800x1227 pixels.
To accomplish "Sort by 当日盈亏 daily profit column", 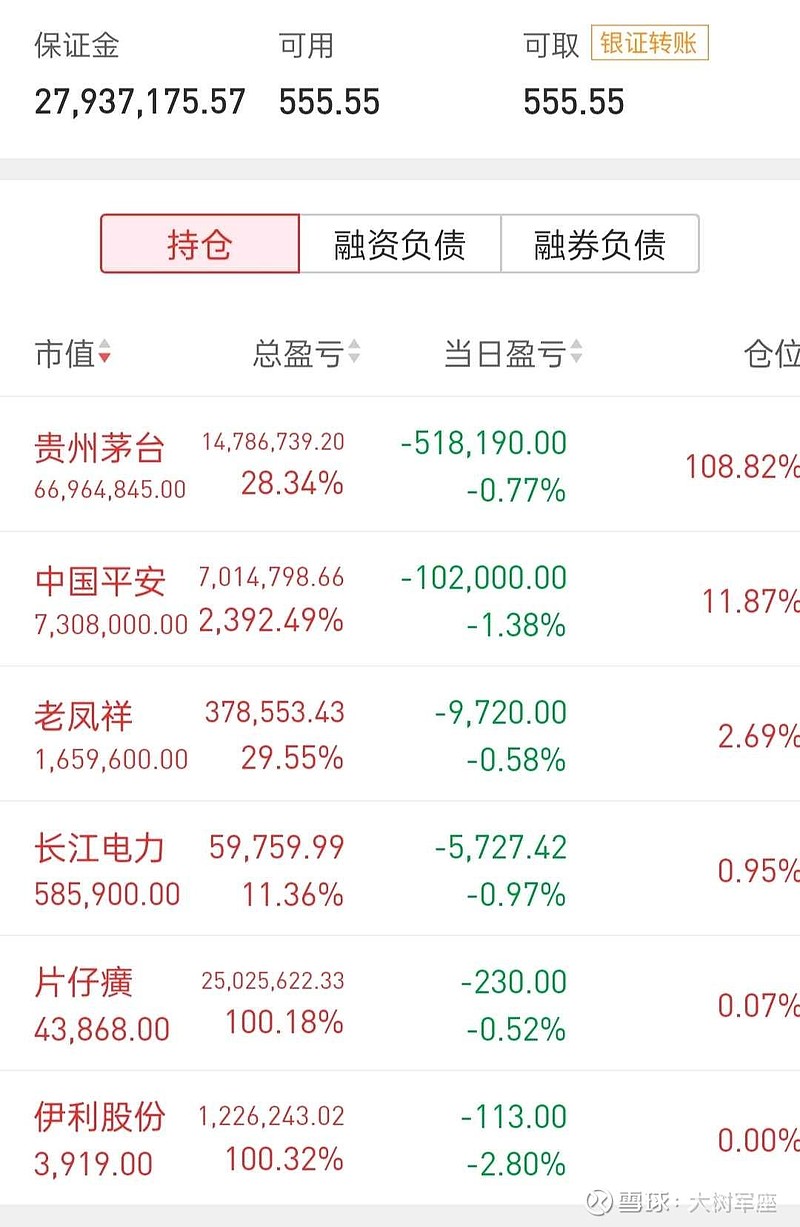I will click(x=504, y=353).
